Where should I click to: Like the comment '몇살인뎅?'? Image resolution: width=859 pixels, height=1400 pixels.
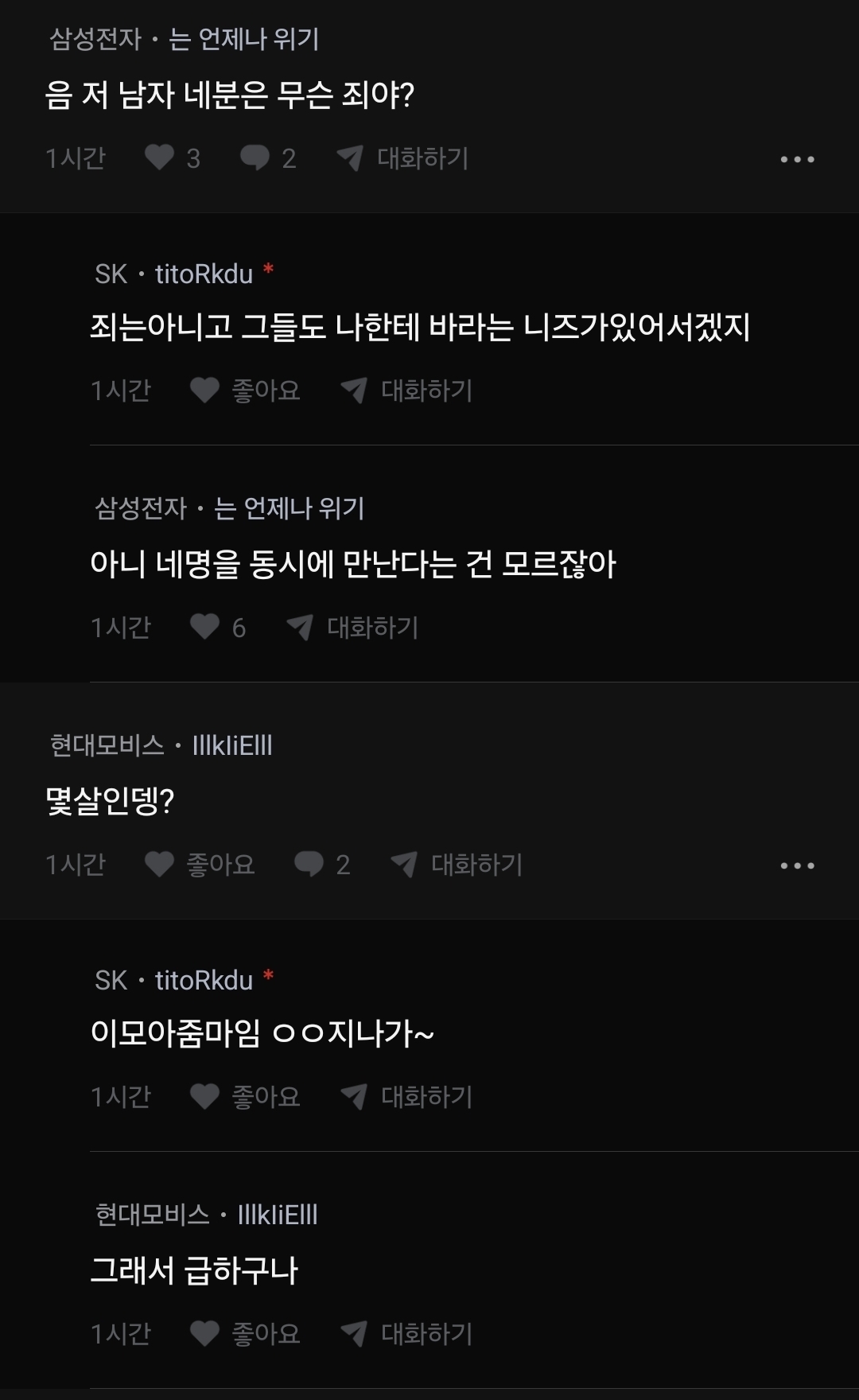[x=160, y=864]
